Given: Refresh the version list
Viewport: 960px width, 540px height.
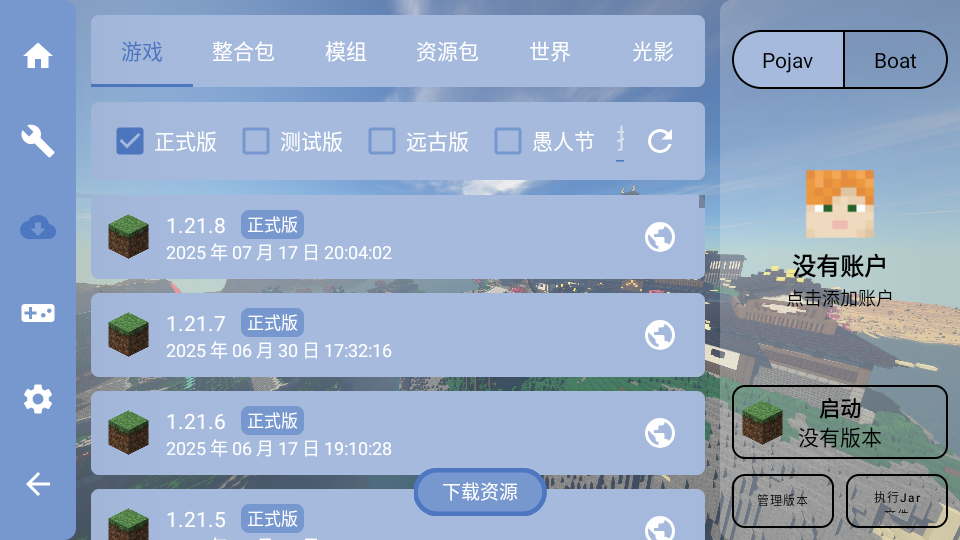Looking at the screenshot, I should [660, 141].
